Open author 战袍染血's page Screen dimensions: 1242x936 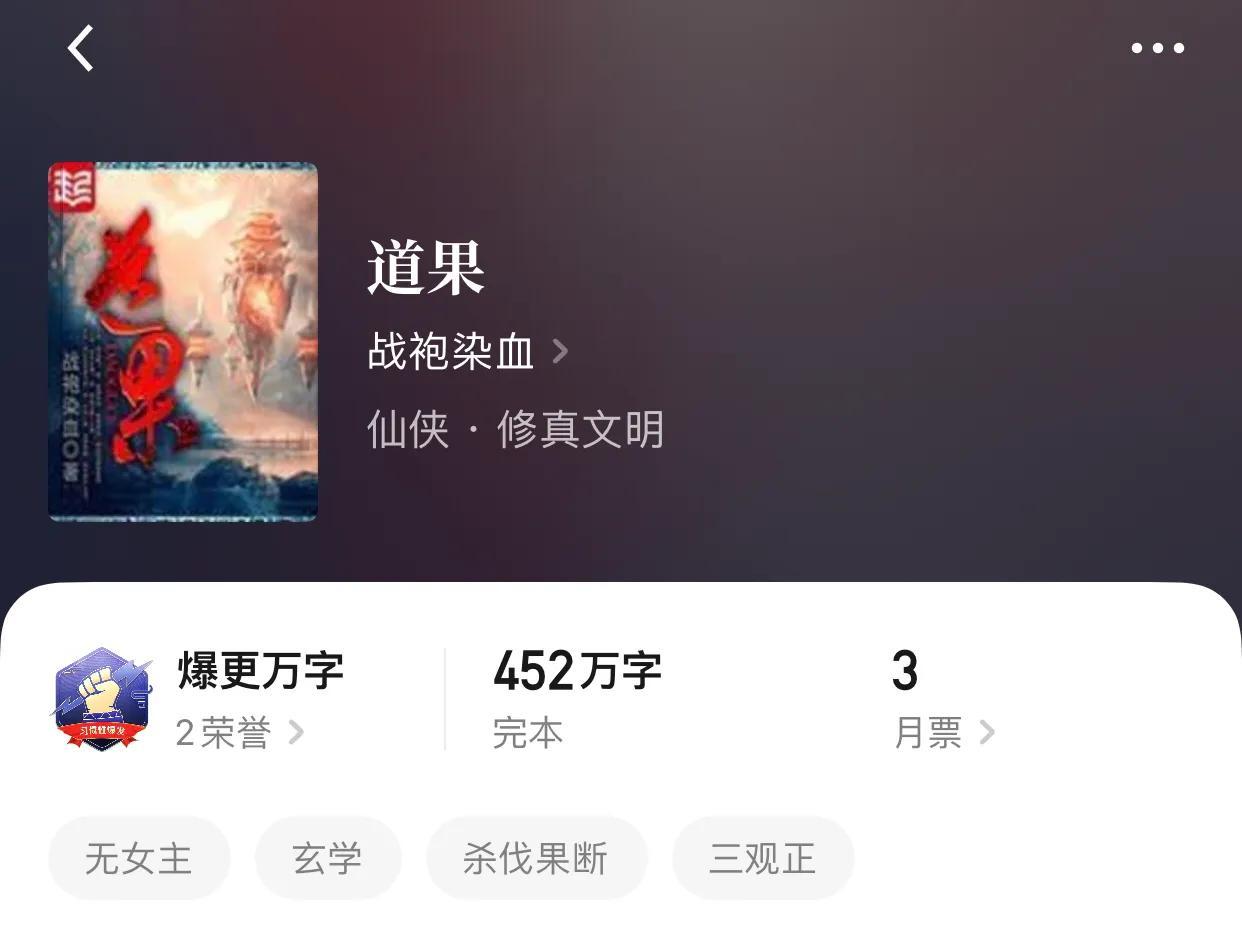467,352
